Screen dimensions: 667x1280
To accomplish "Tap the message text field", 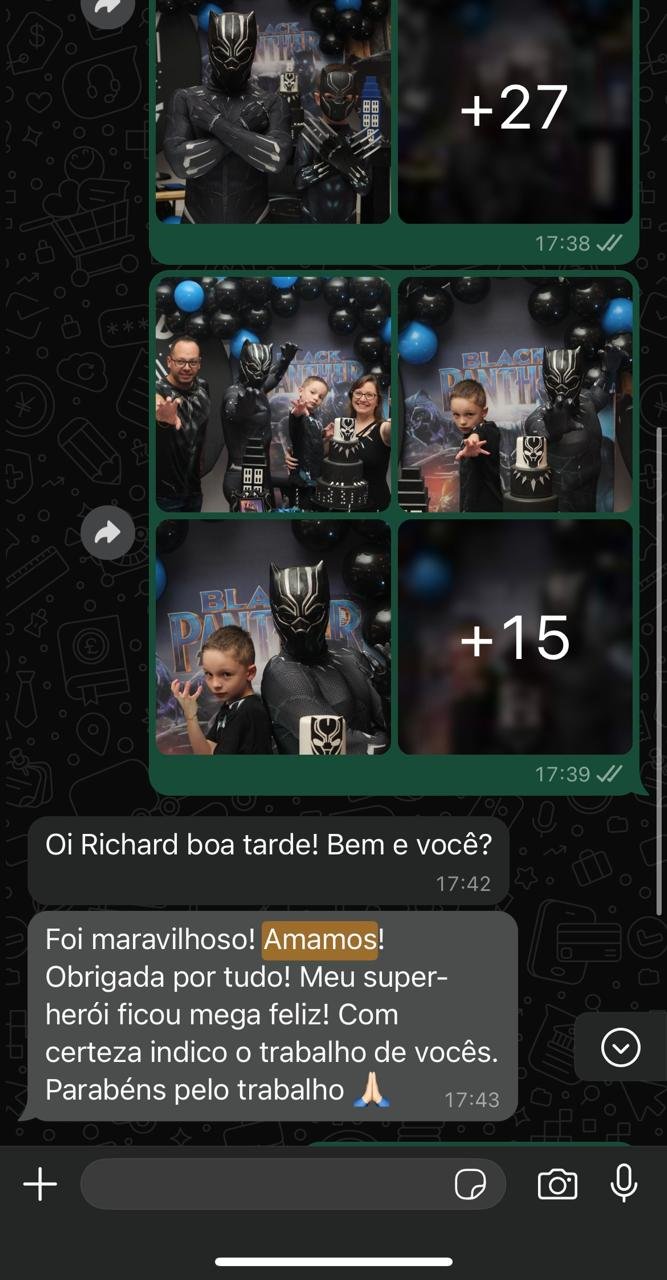I will [x=265, y=1185].
